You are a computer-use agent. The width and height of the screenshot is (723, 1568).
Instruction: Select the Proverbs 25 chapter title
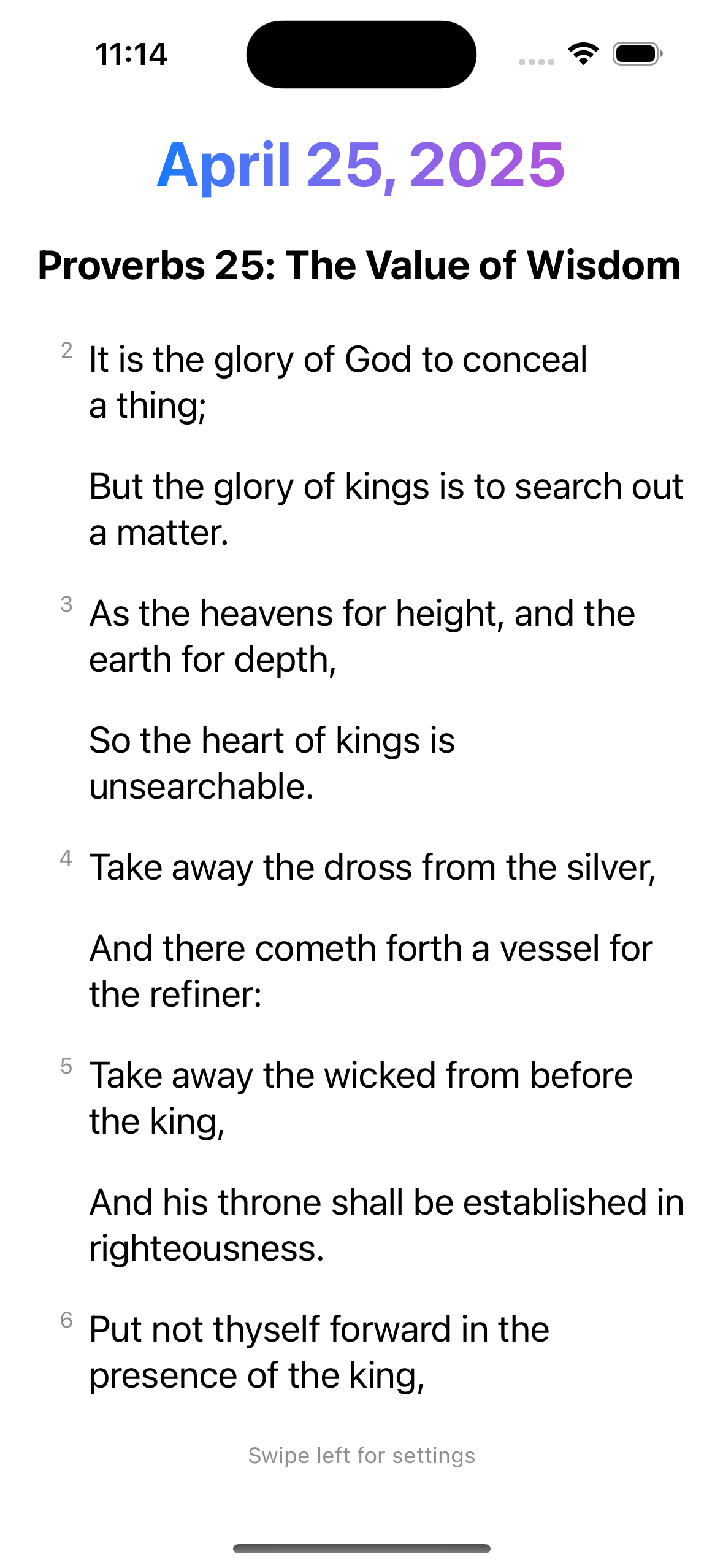[361, 265]
